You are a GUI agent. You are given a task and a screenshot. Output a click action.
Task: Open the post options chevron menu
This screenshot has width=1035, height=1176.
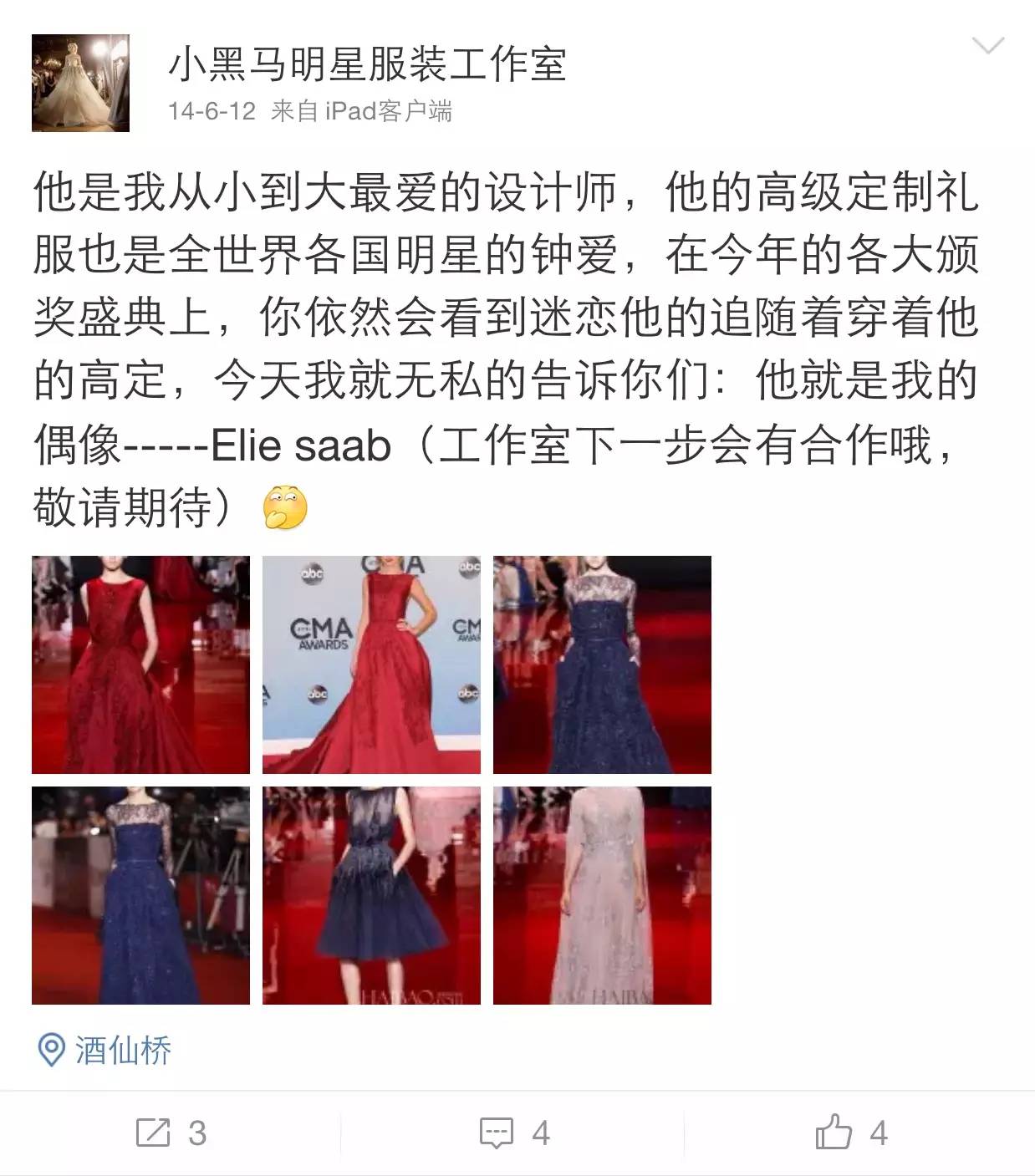pyautogui.click(x=988, y=47)
